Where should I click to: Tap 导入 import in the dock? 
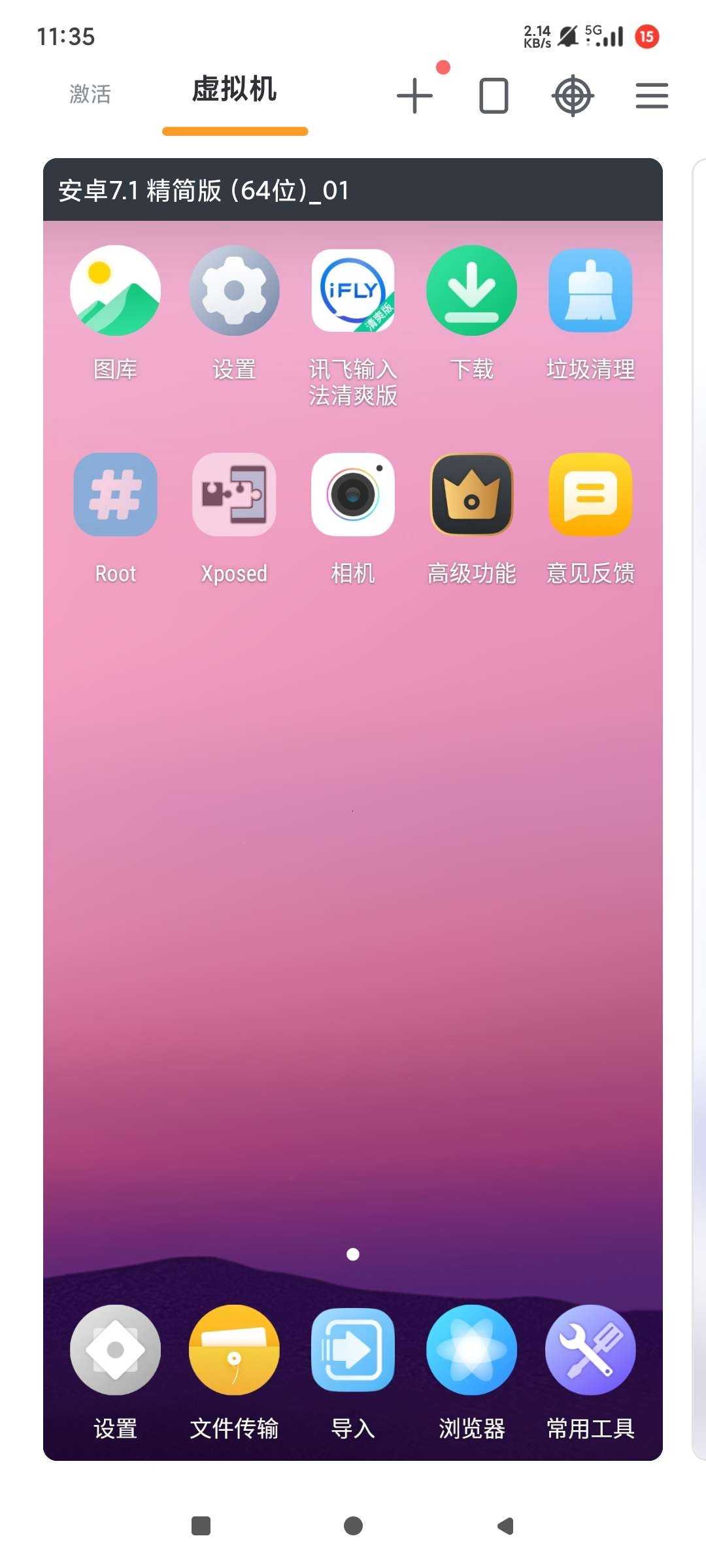[x=353, y=1350]
